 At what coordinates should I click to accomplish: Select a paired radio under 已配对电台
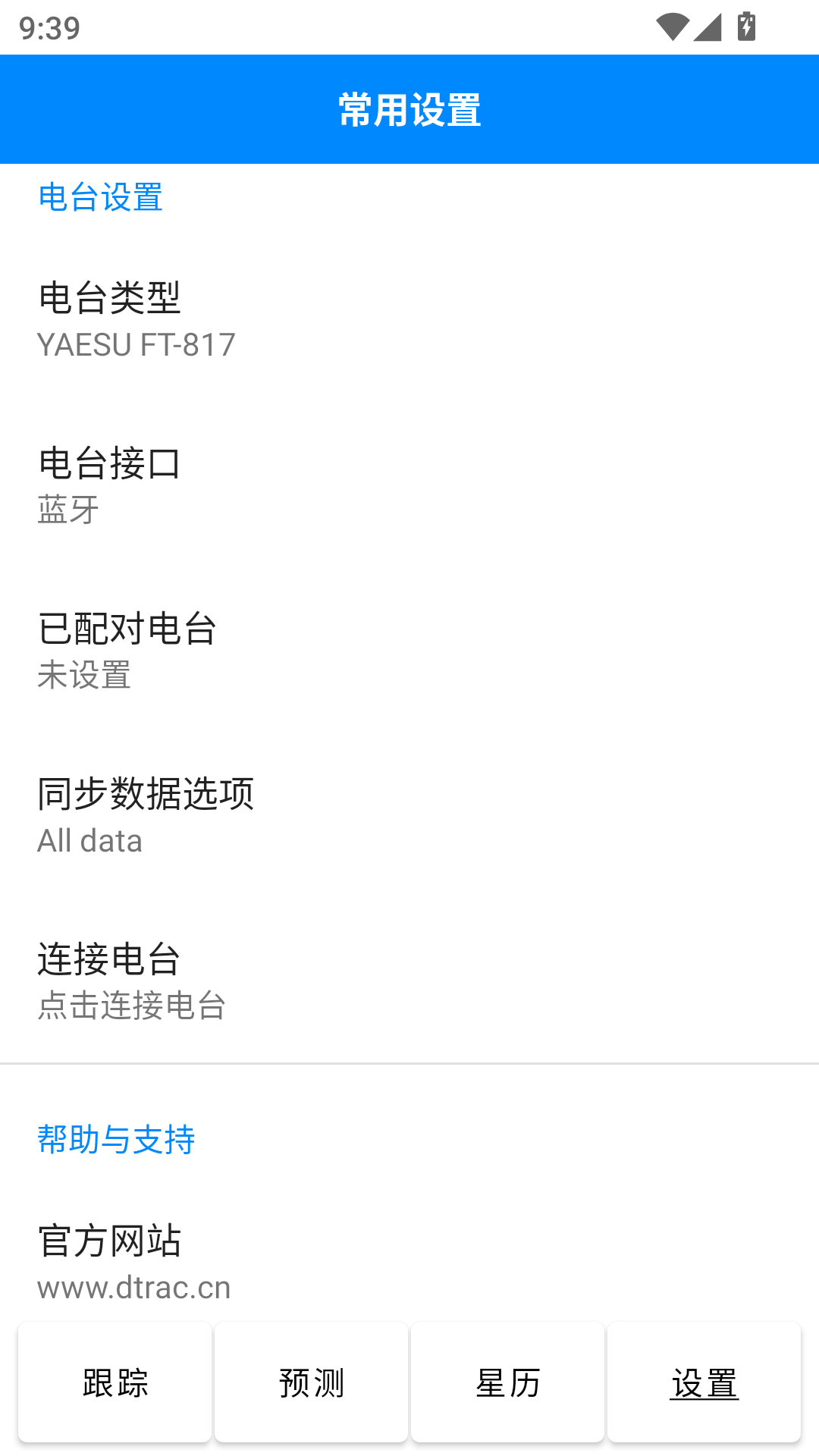pos(409,650)
